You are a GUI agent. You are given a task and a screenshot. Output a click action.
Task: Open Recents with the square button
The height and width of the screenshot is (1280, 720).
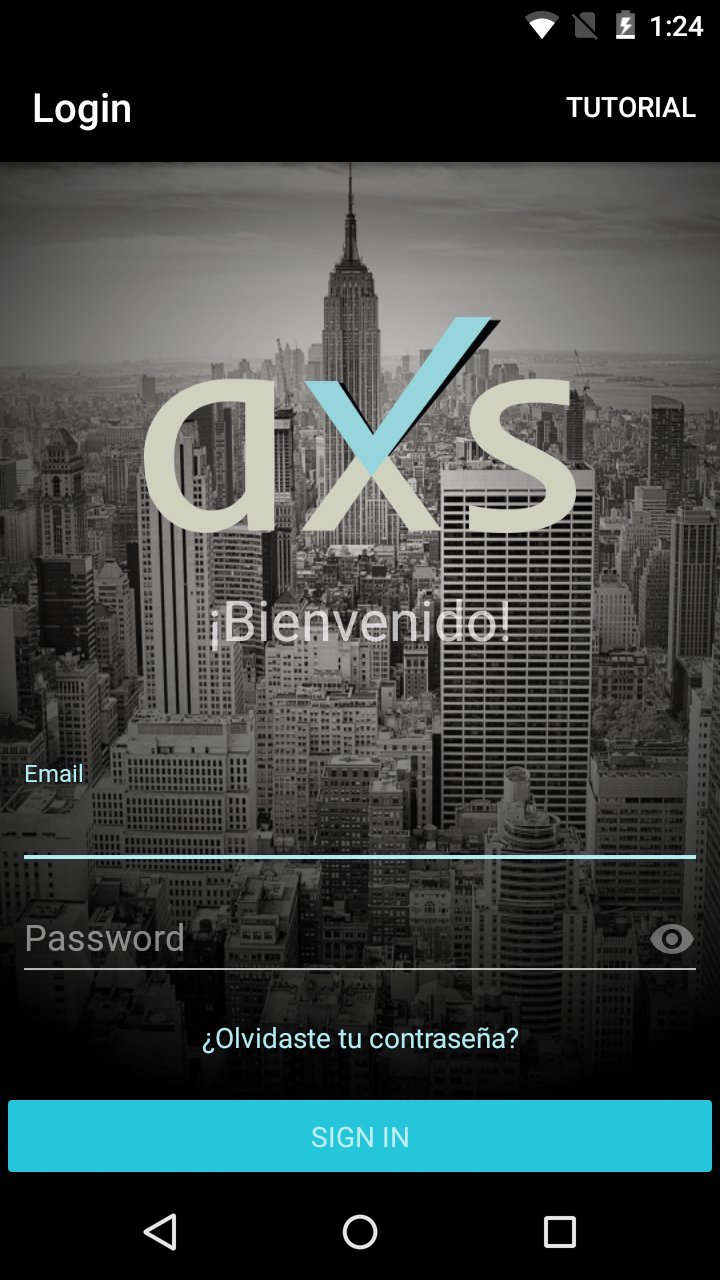560,1232
